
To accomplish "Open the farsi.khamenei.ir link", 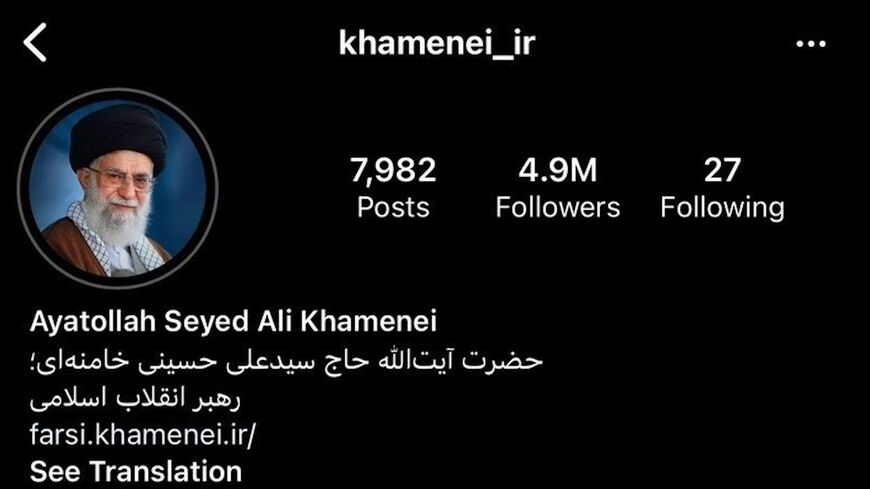I will click(x=144, y=436).
